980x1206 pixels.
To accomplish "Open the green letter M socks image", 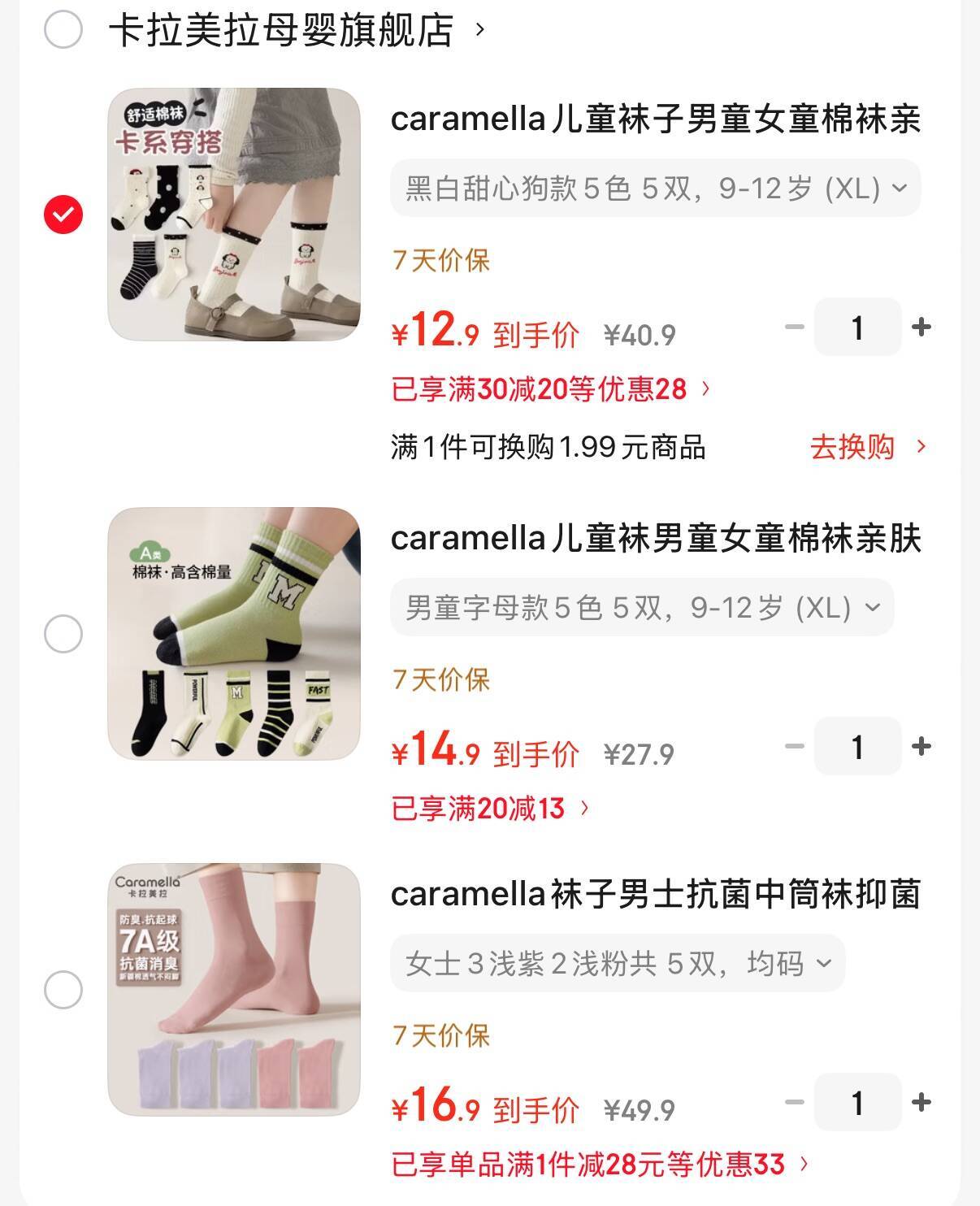I will 234,634.
